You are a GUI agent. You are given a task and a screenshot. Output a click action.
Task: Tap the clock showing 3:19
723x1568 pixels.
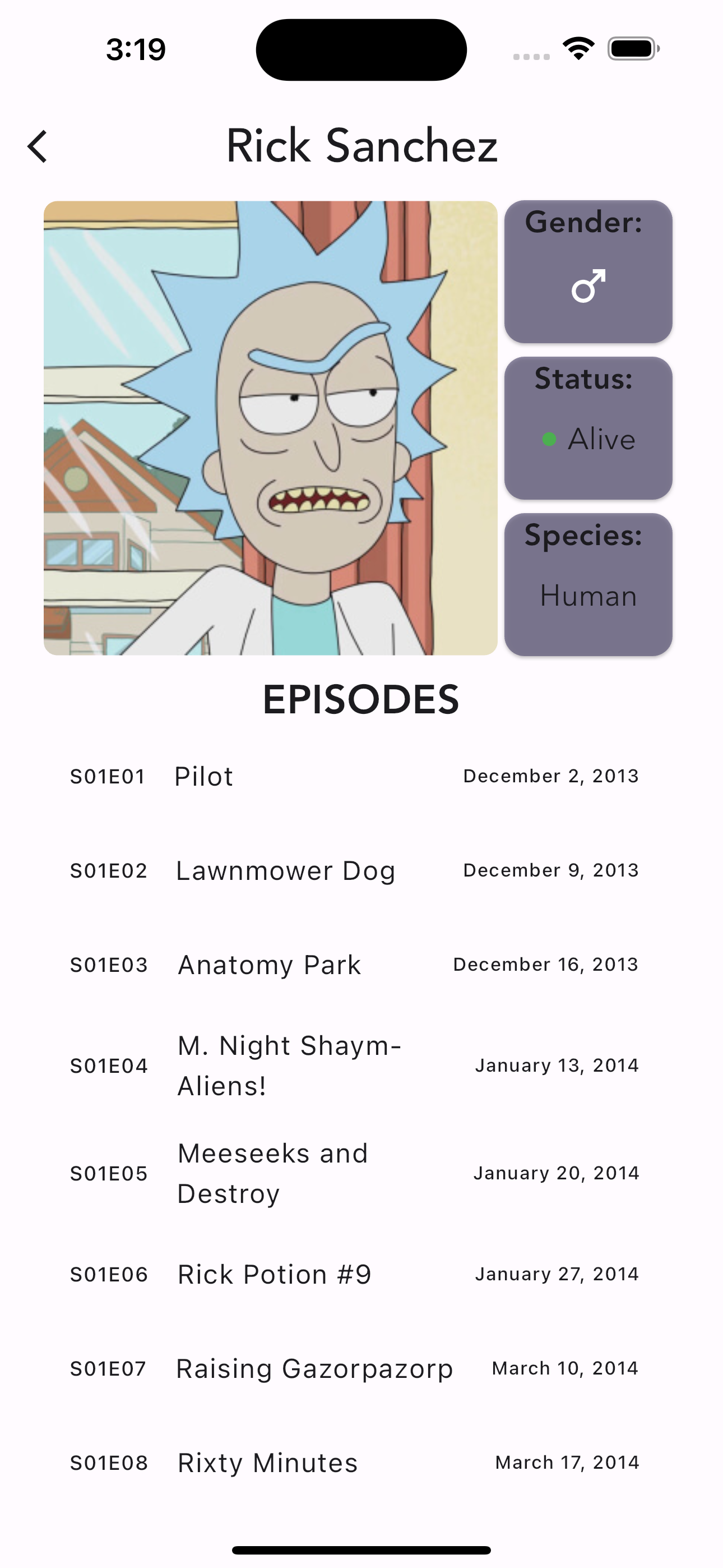click(135, 51)
